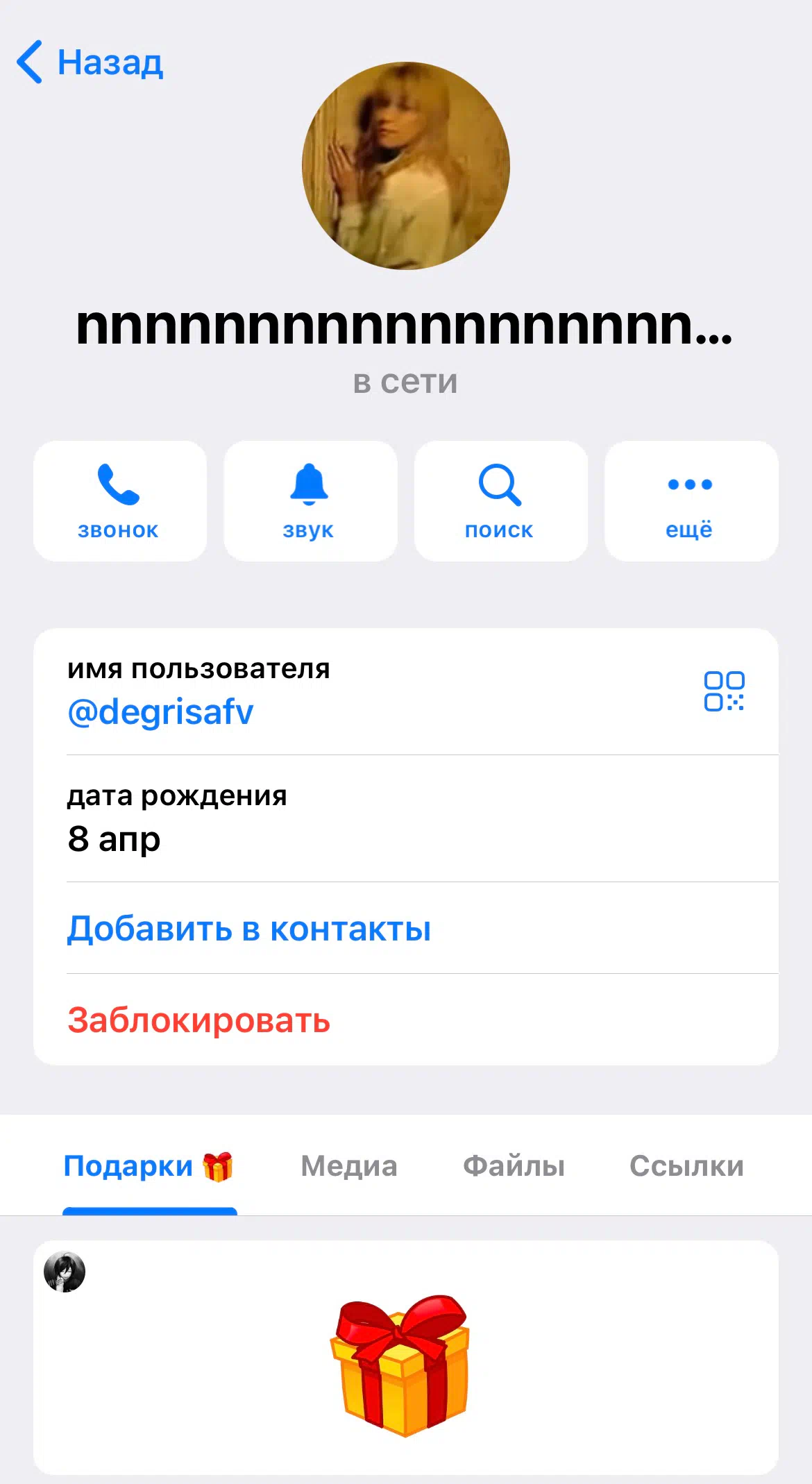Open more options with ещё

(691, 501)
